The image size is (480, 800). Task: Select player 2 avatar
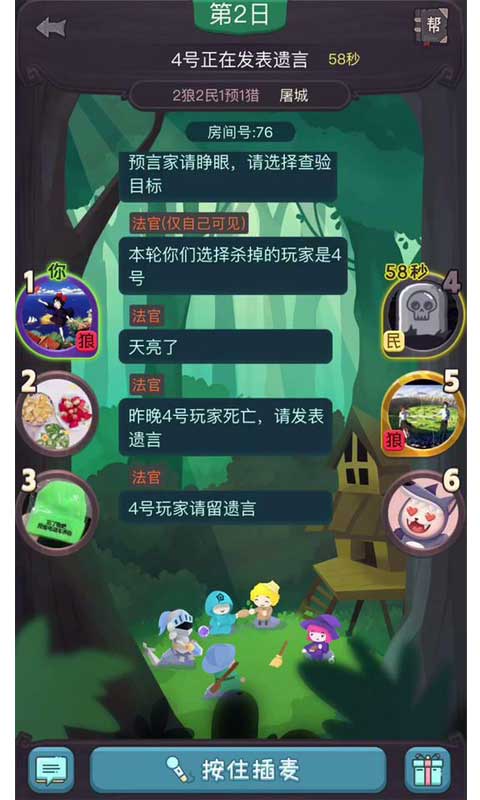point(58,414)
